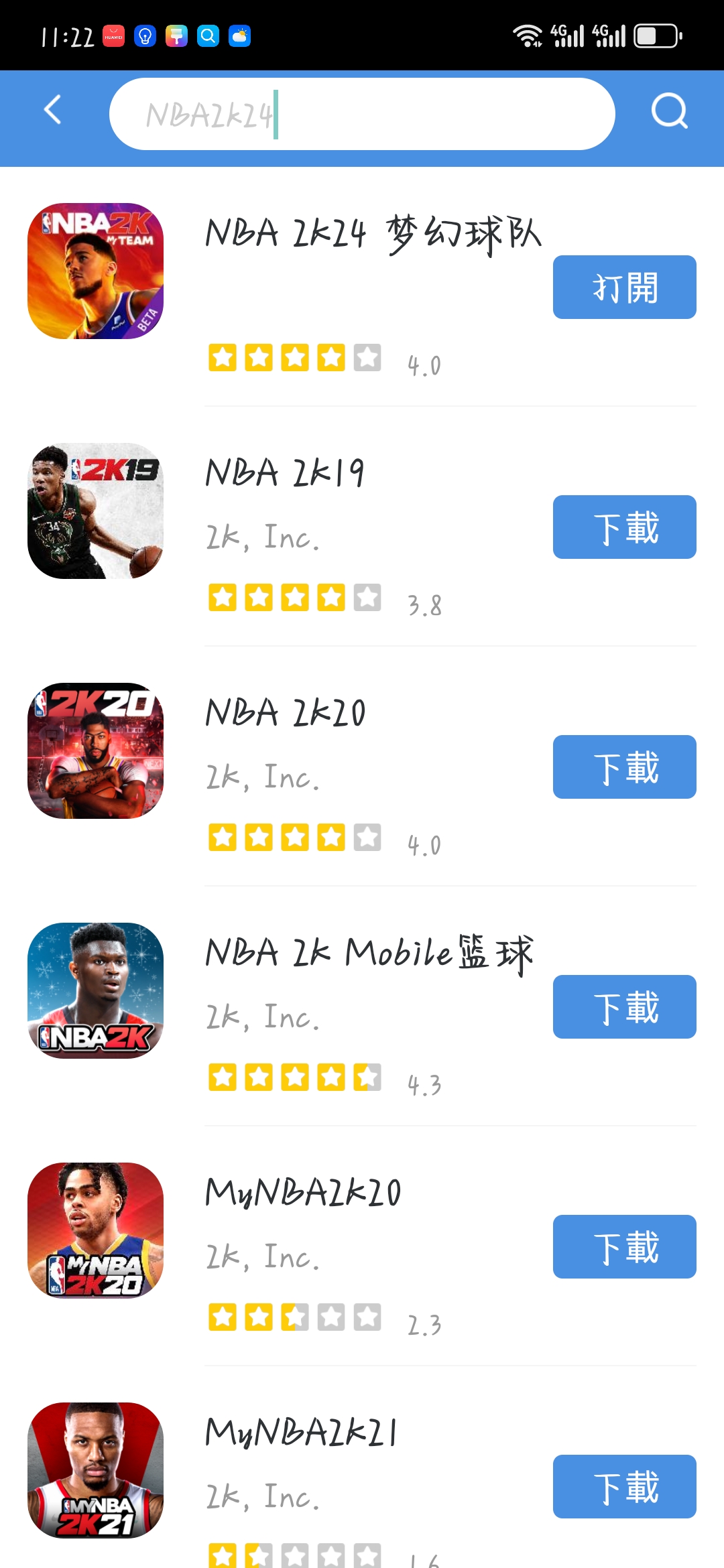The image size is (724, 1568).
Task: View NBA 2K19 app details
Action: pyautogui.click(x=286, y=473)
